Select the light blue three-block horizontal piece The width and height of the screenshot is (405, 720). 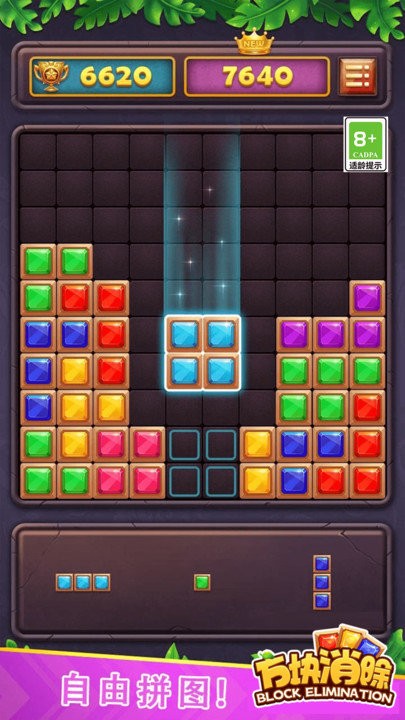click(x=83, y=582)
